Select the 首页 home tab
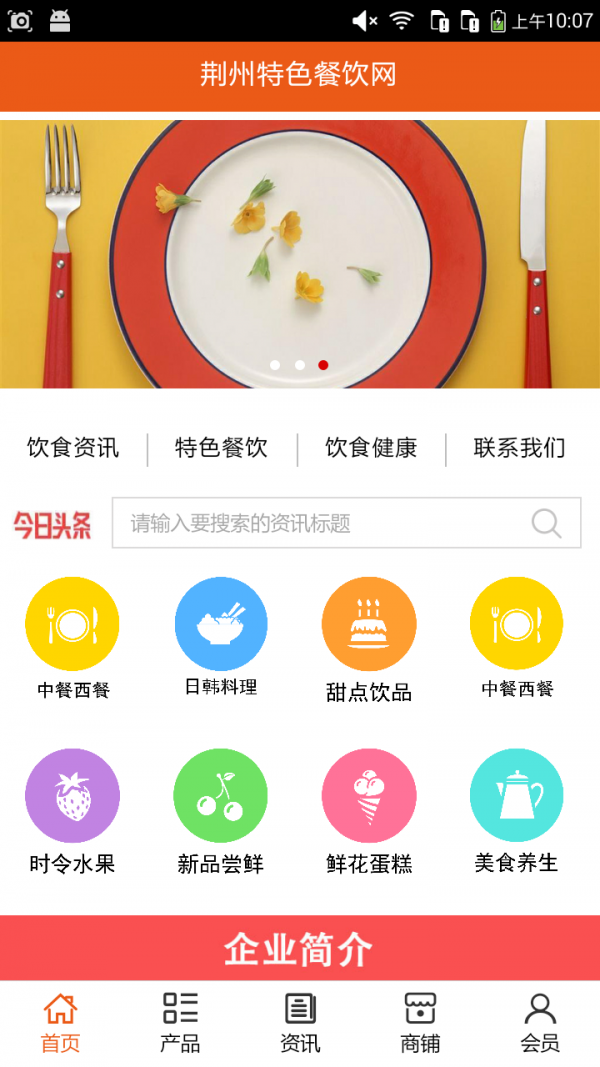The height and width of the screenshot is (1067, 600). pyautogui.click(x=60, y=1023)
